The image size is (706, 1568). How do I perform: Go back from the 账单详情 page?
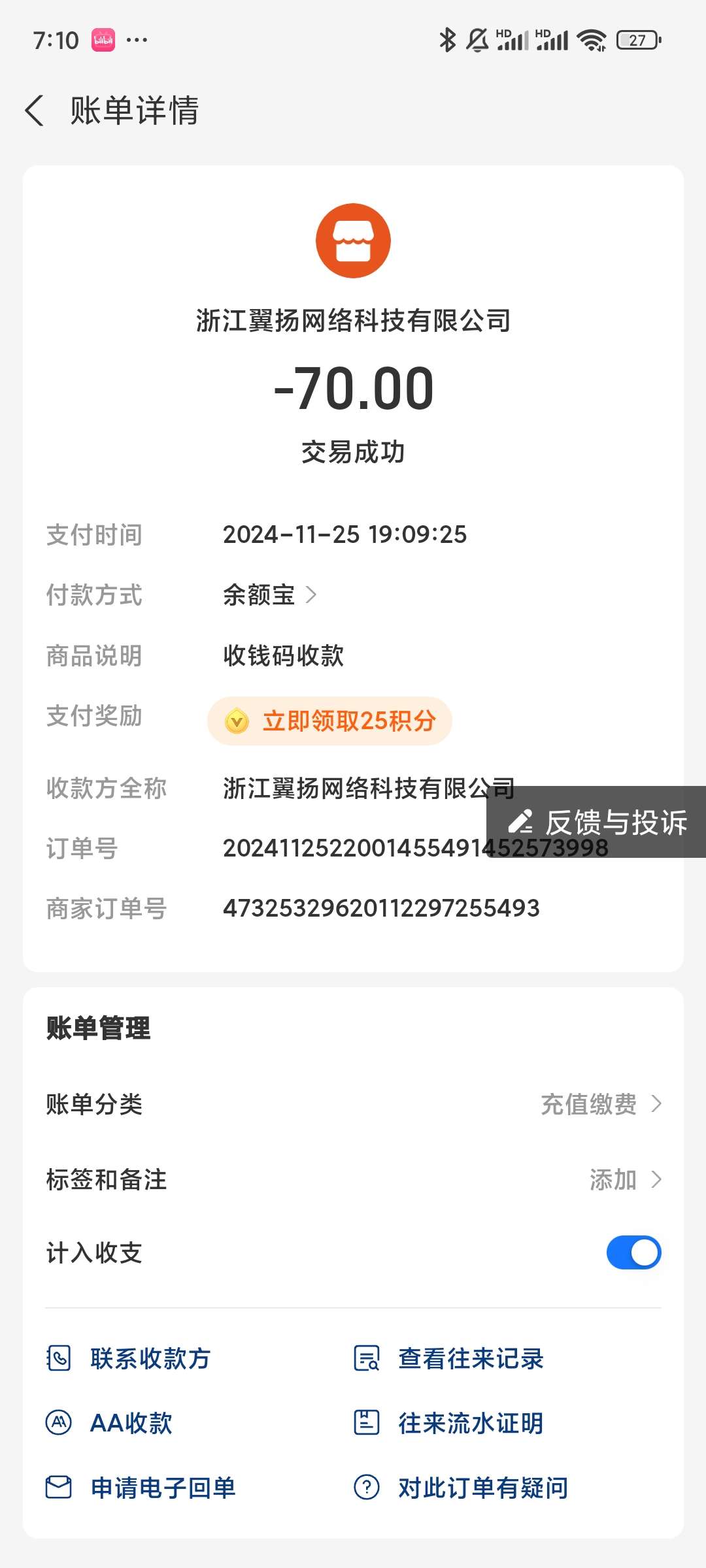(35, 110)
